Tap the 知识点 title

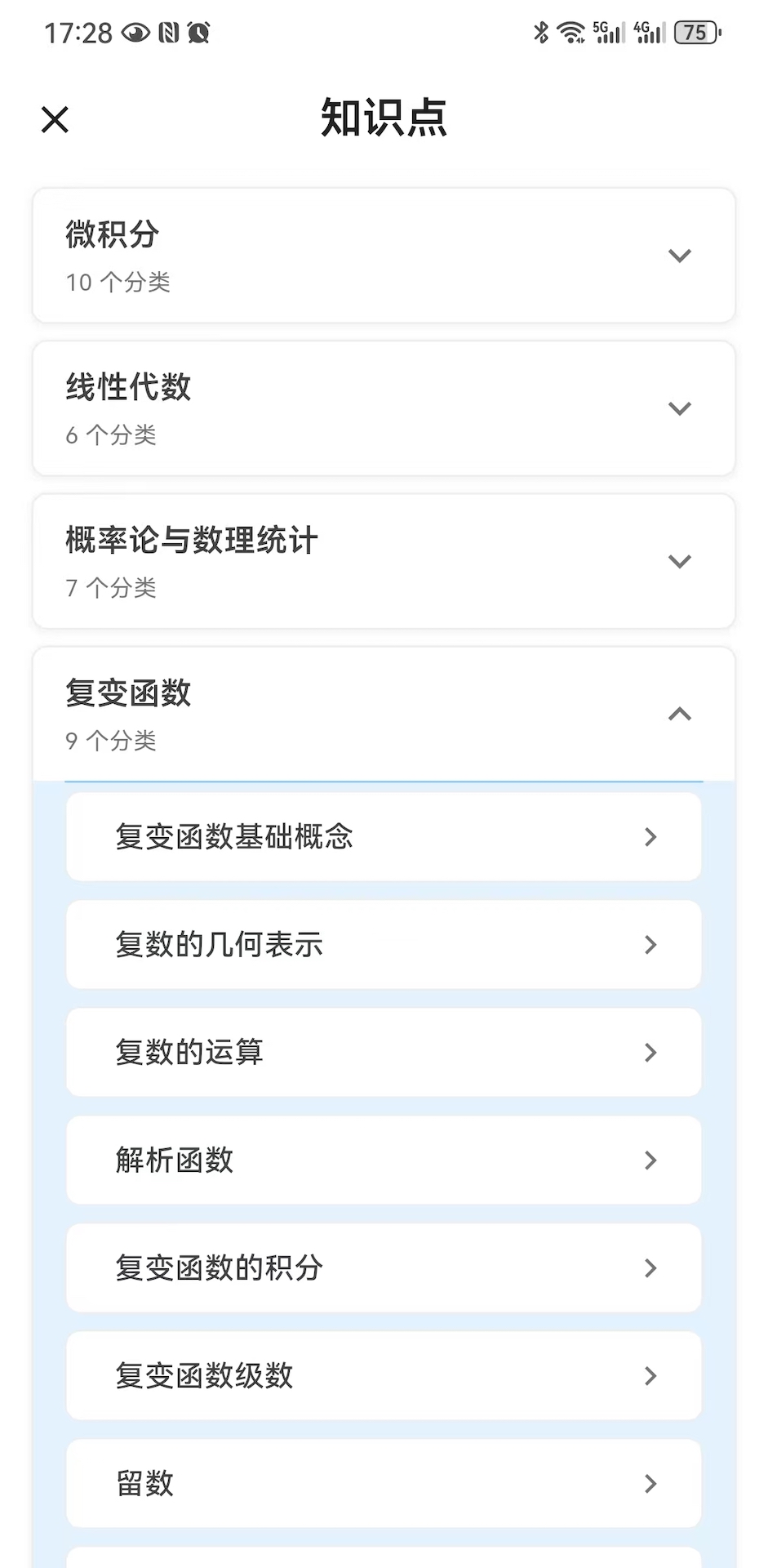[x=384, y=117]
